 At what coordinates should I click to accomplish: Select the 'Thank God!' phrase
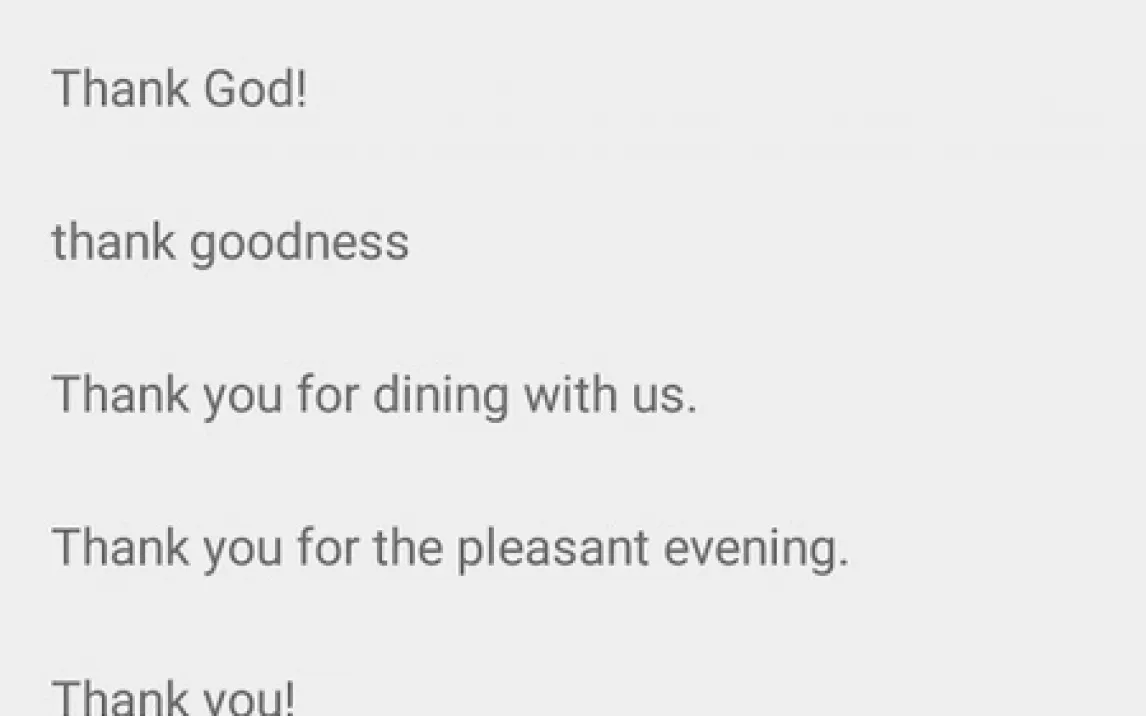tap(180, 89)
